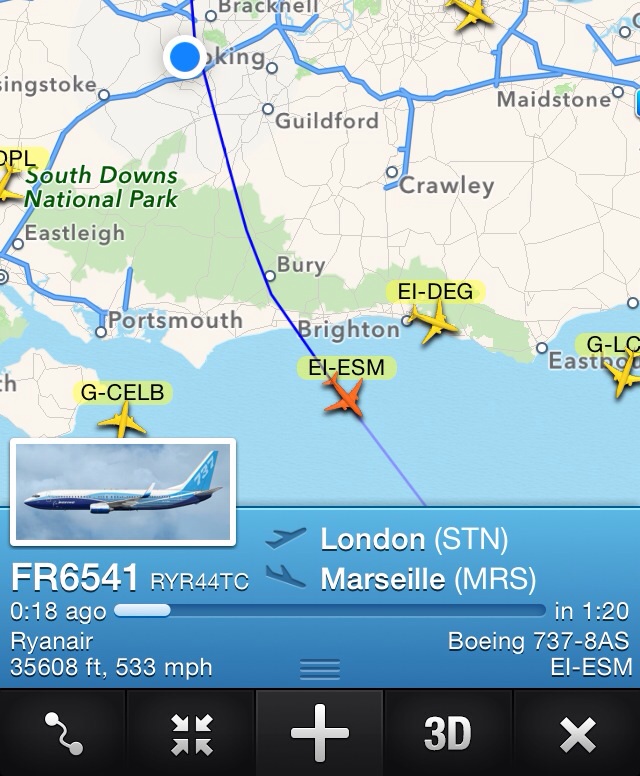
Task: Select the EI-DEG aircraft near Brighton
Action: 435,322
